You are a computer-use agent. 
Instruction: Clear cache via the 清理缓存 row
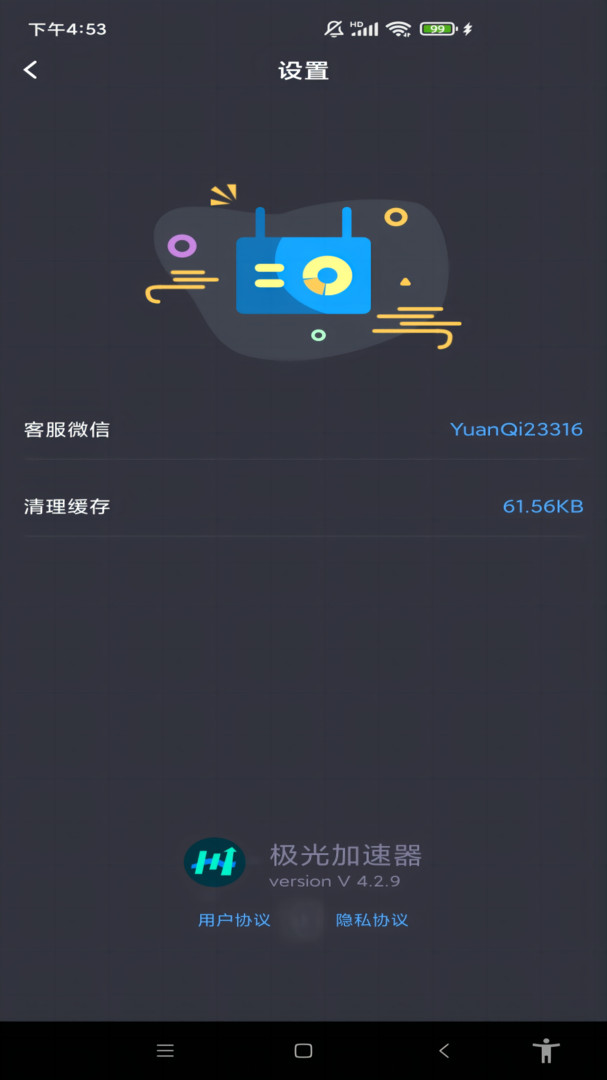coord(303,507)
